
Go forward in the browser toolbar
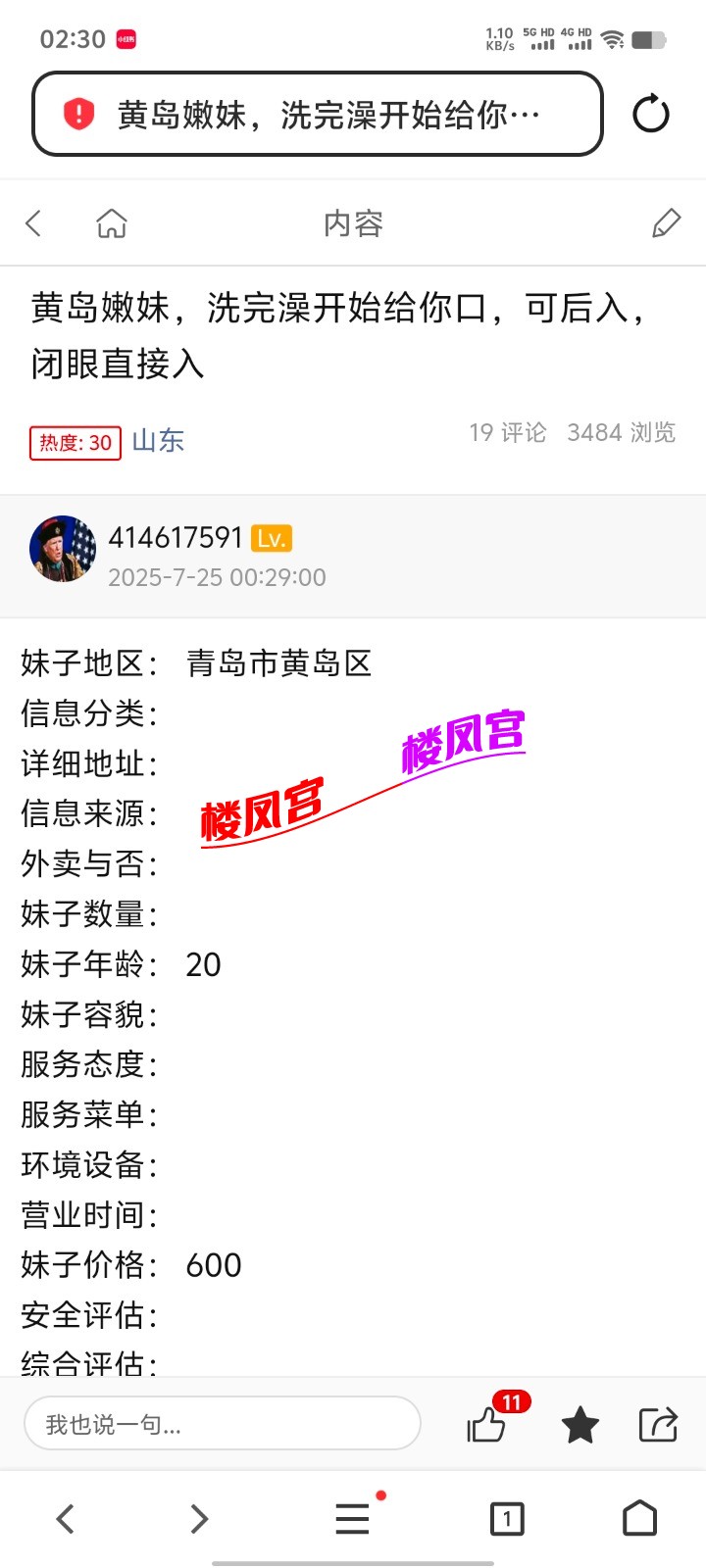[199, 1519]
